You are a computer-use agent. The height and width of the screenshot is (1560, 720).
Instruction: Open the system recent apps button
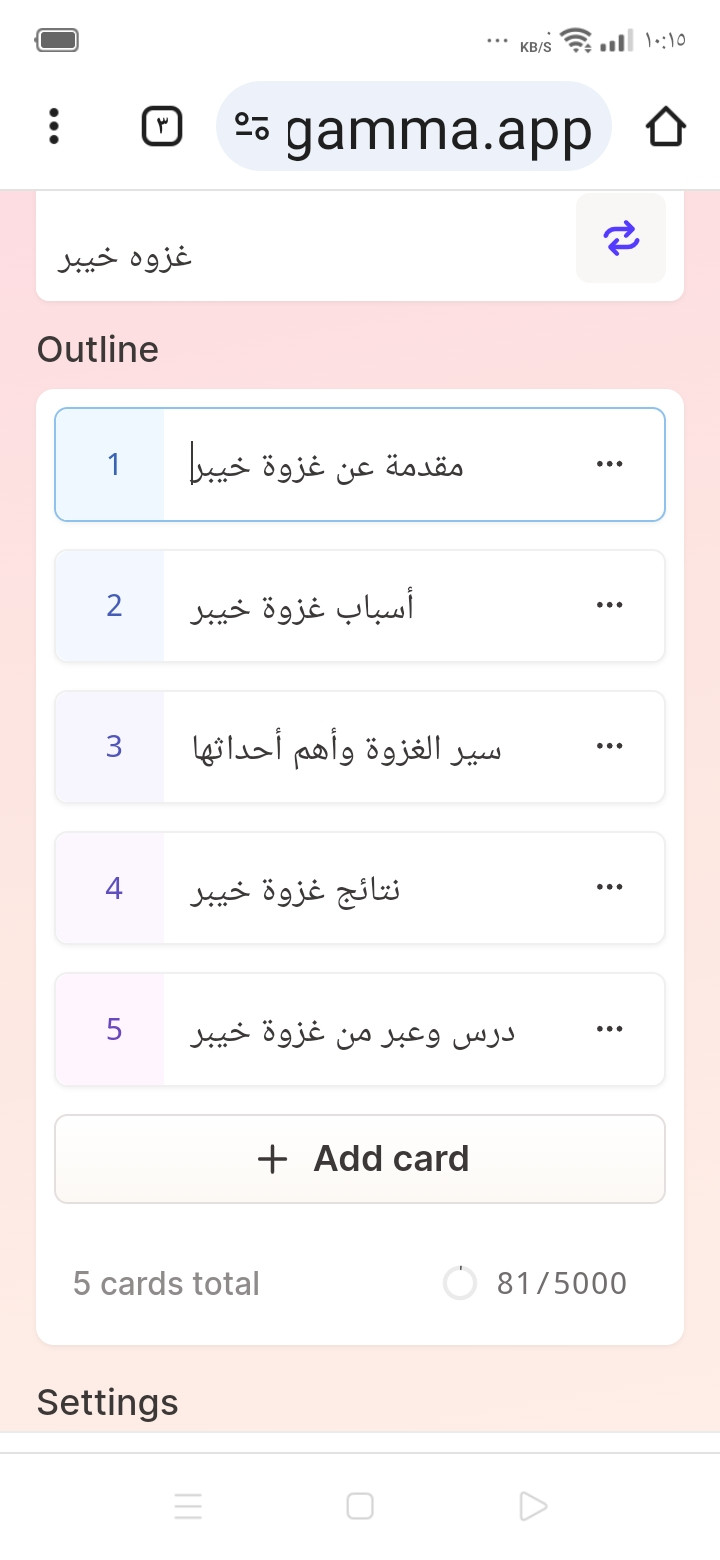(x=187, y=1506)
